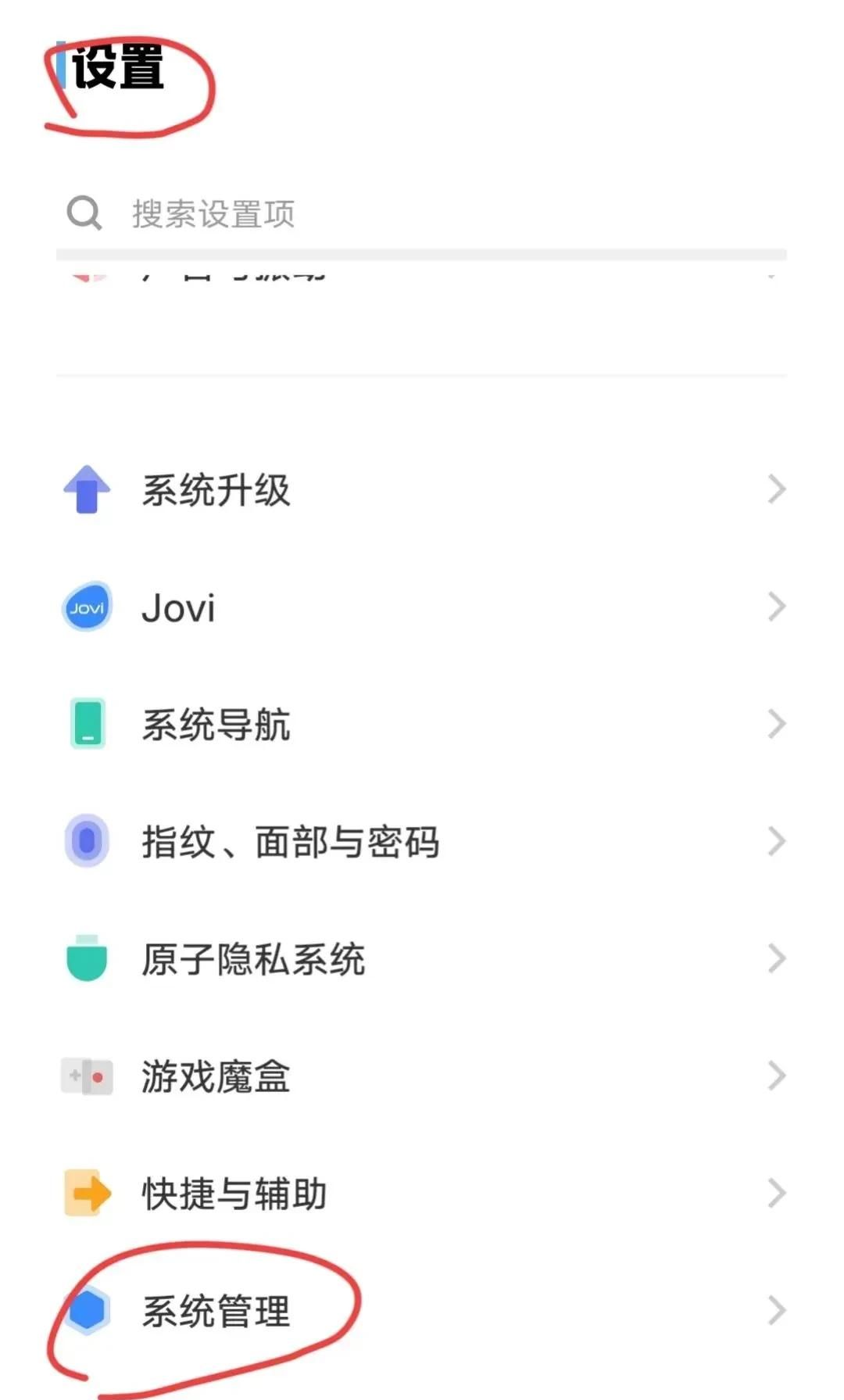The width and height of the screenshot is (844, 1400).
Task: Tap the 系统升级 upgrade arrow icon
Action: point(86,489)
